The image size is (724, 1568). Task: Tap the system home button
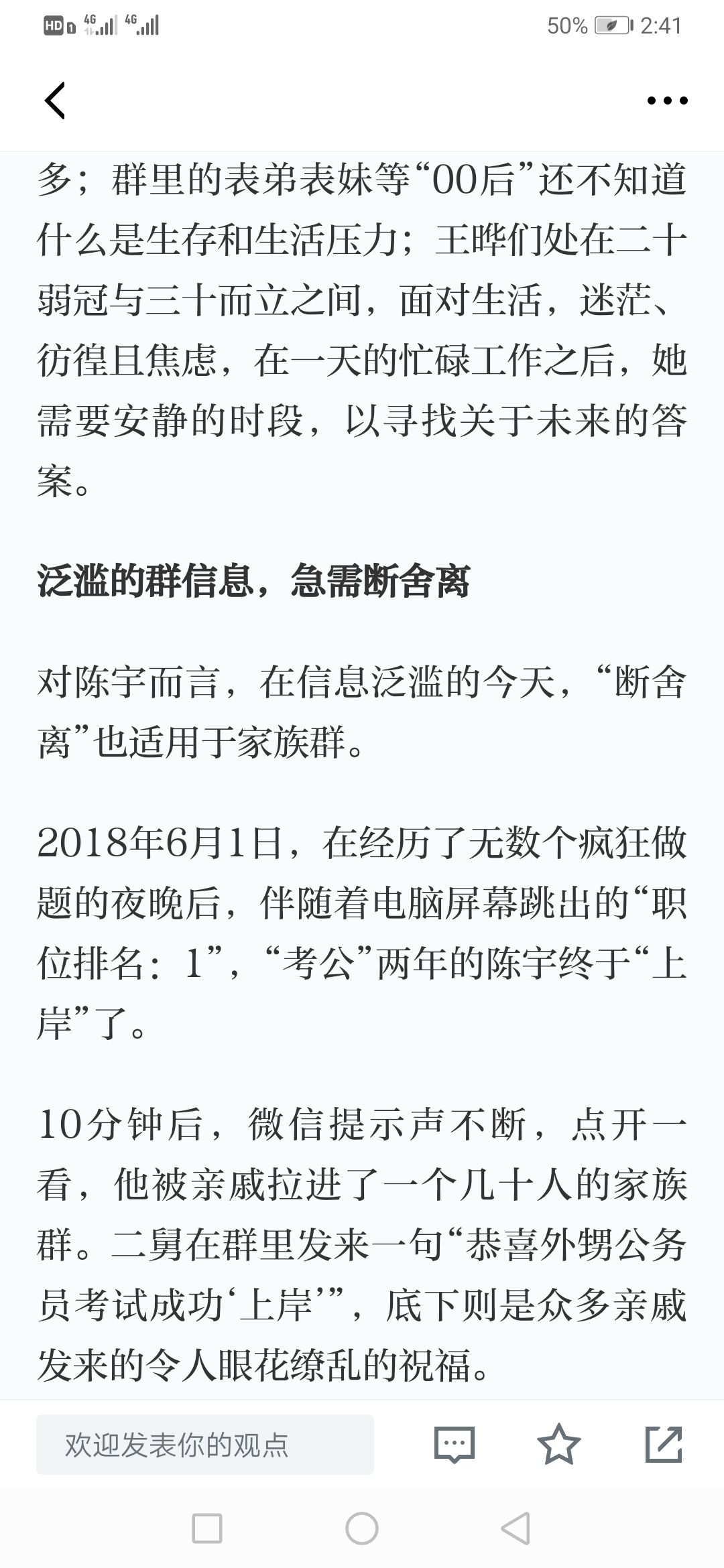[x=362, y=1529]
